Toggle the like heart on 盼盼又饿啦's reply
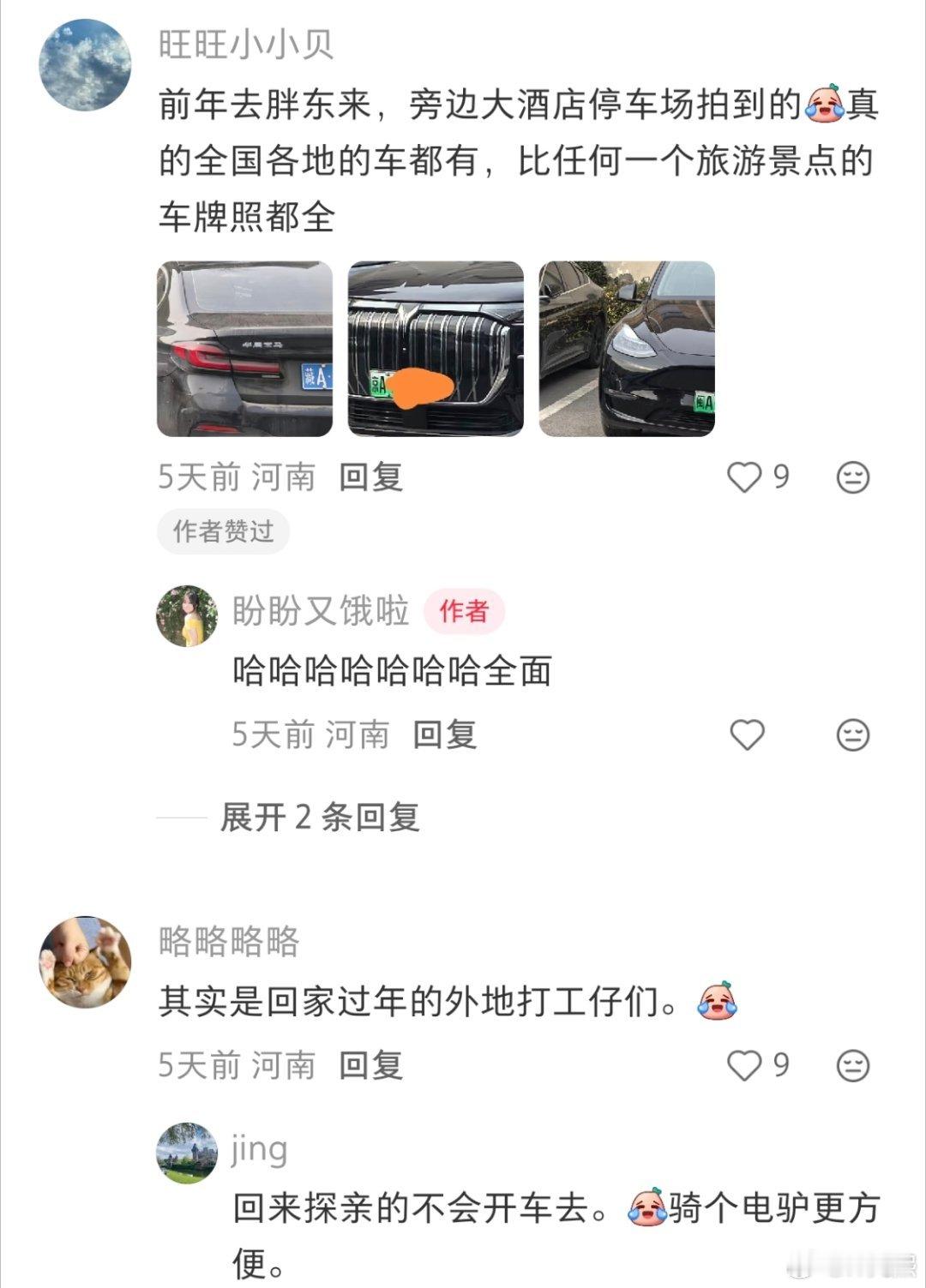This screenshot has width=926, height=1288. click(747, 734)
